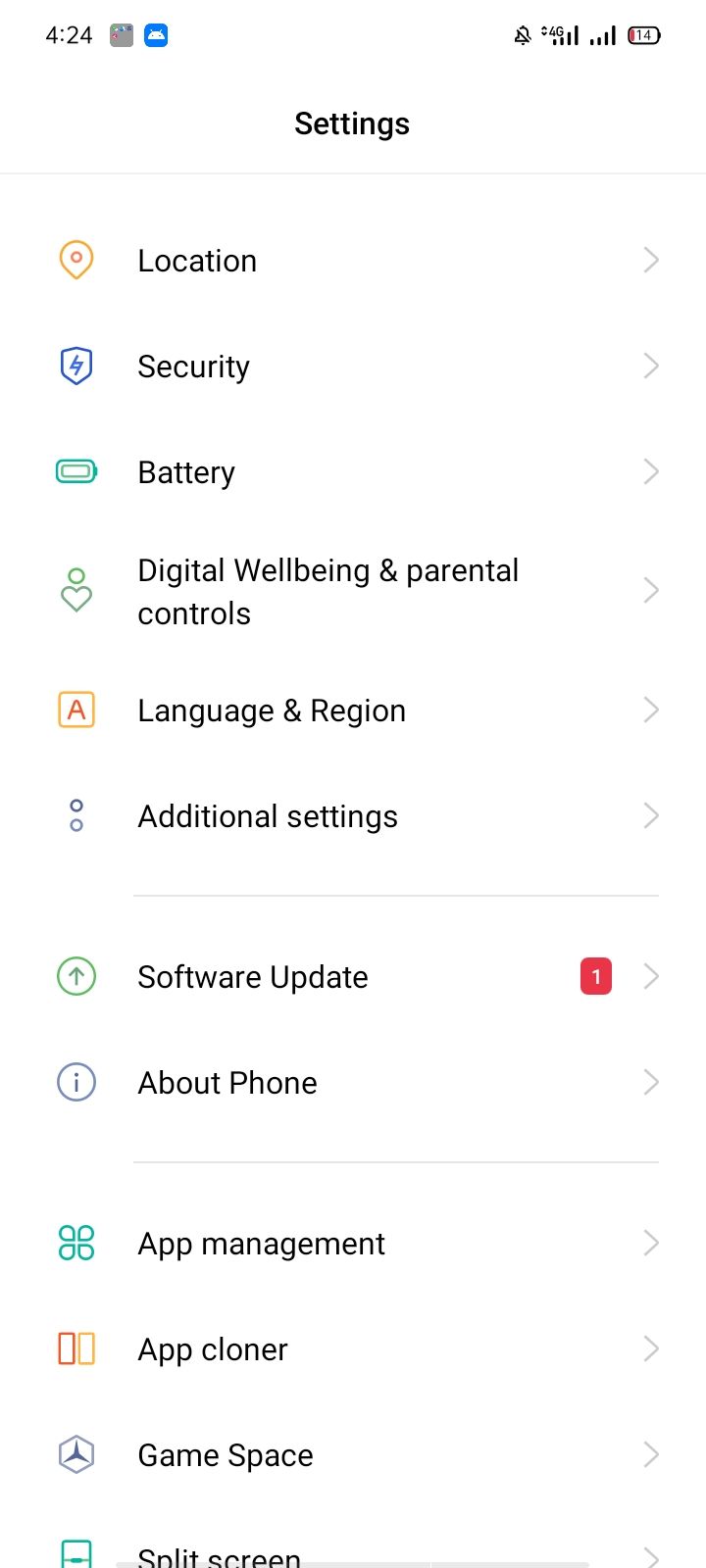Open Security settings

point(353,366)
